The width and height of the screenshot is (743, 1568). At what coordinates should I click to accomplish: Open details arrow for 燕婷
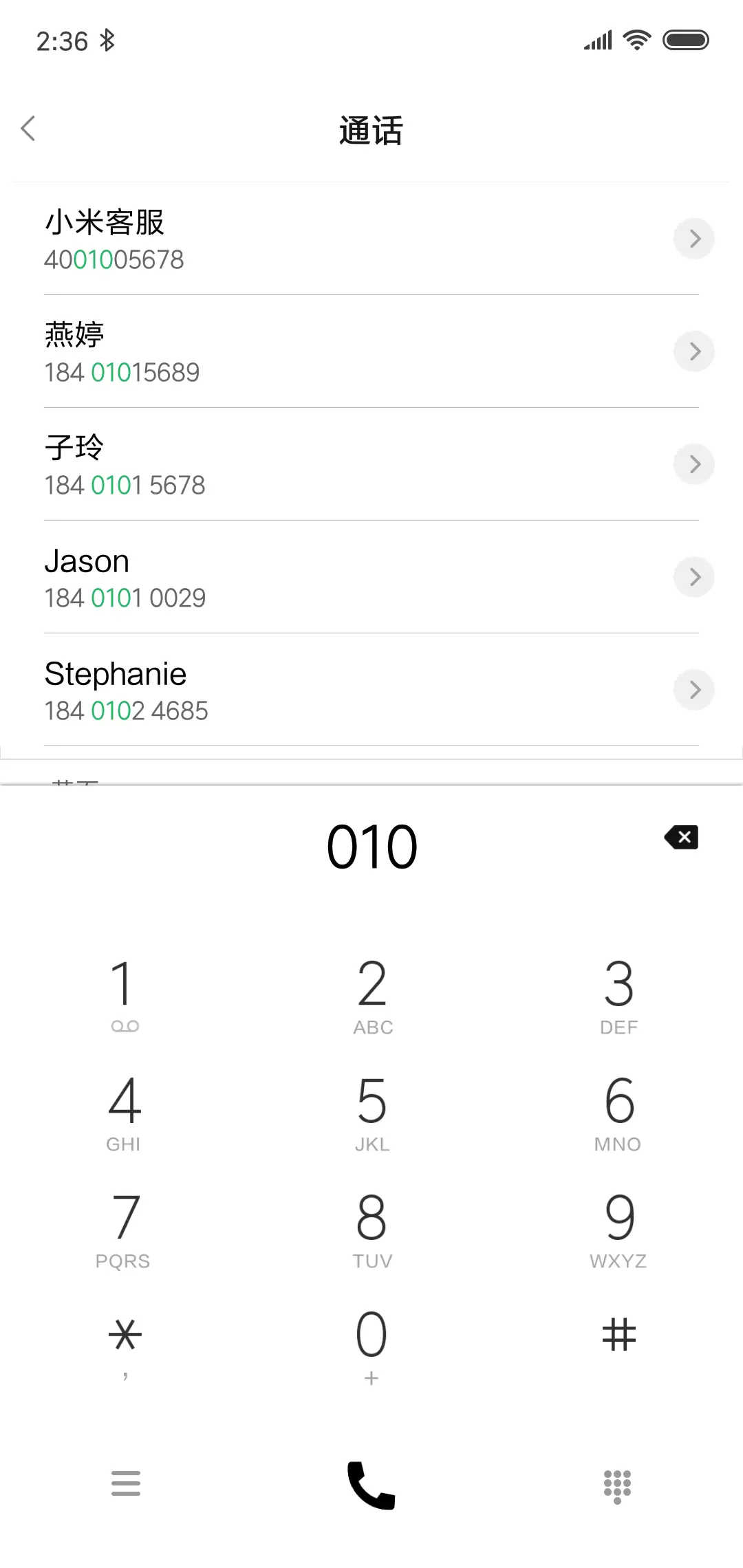693,351
